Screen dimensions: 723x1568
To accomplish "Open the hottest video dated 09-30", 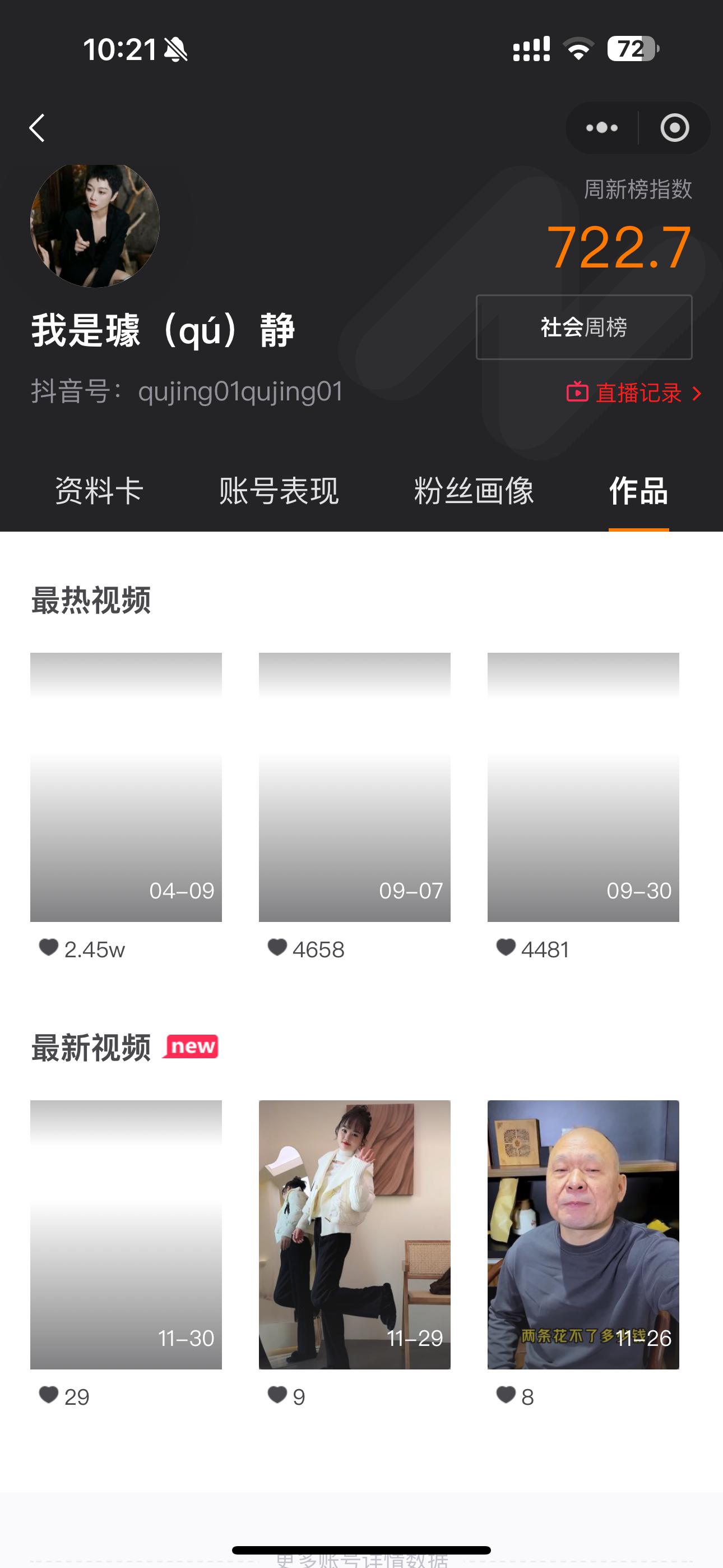I will (583, 786).
